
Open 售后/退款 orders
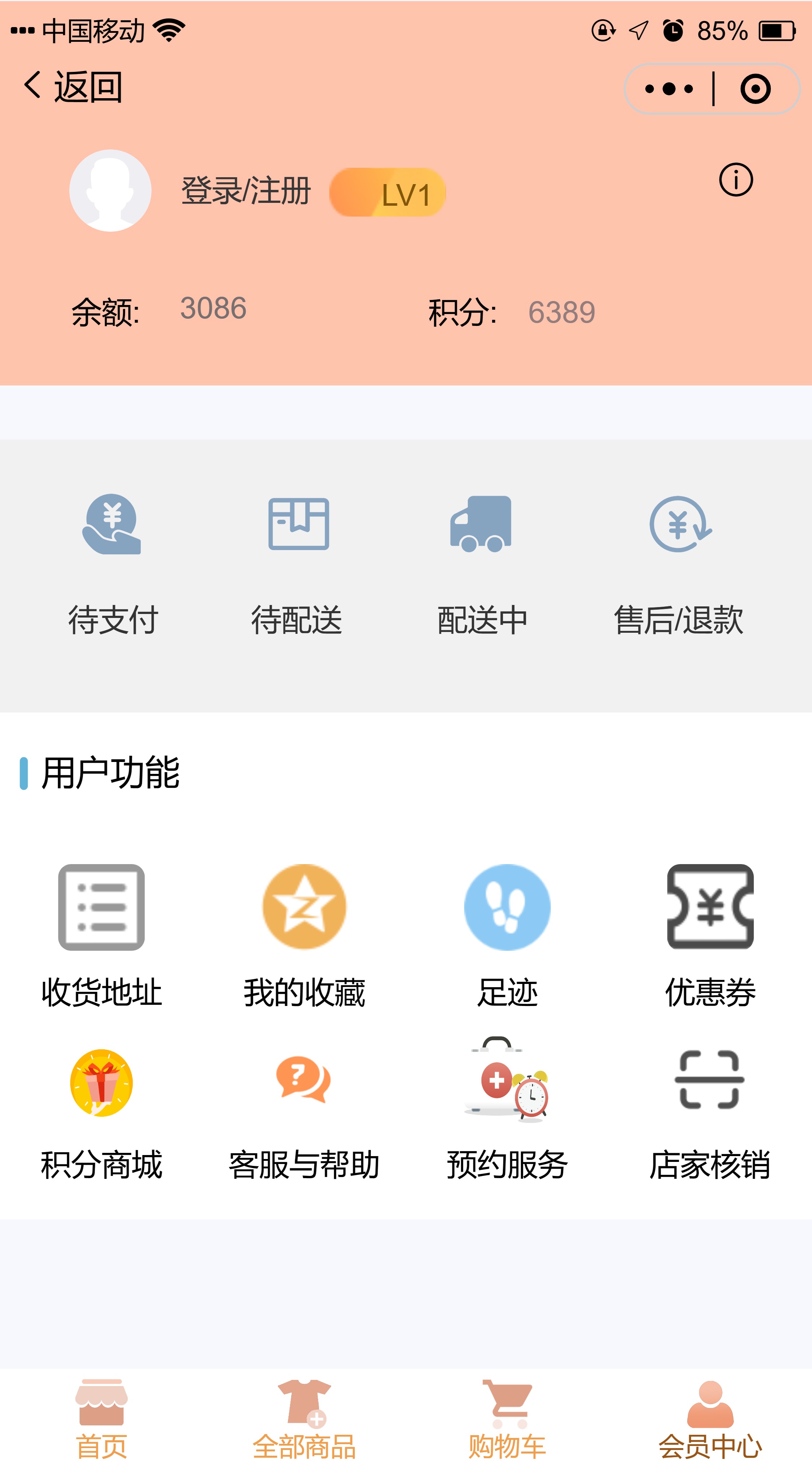click(679, 565)
